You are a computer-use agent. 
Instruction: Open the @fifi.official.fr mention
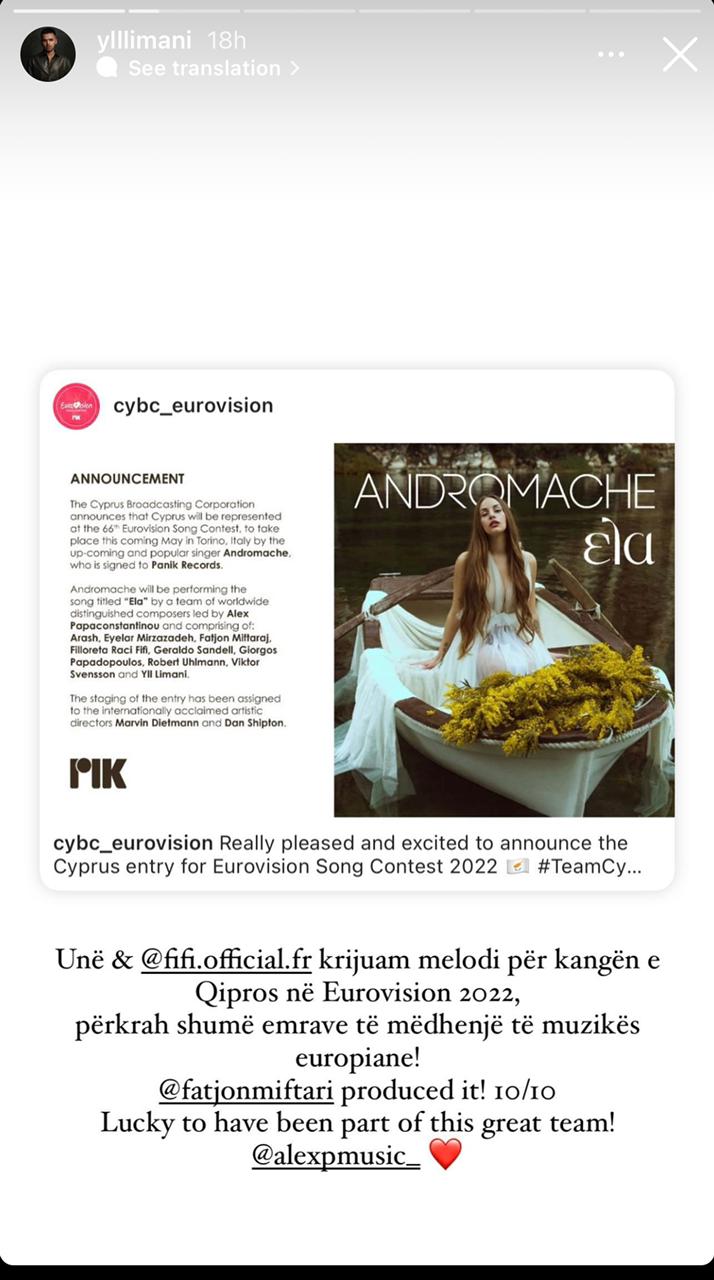click(226, 960)
